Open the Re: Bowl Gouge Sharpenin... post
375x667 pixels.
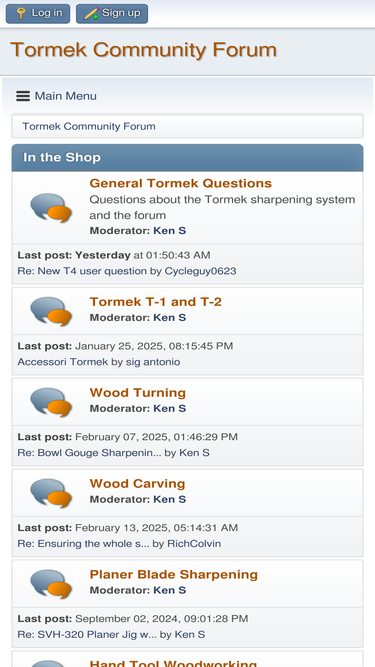click(89, 453)
